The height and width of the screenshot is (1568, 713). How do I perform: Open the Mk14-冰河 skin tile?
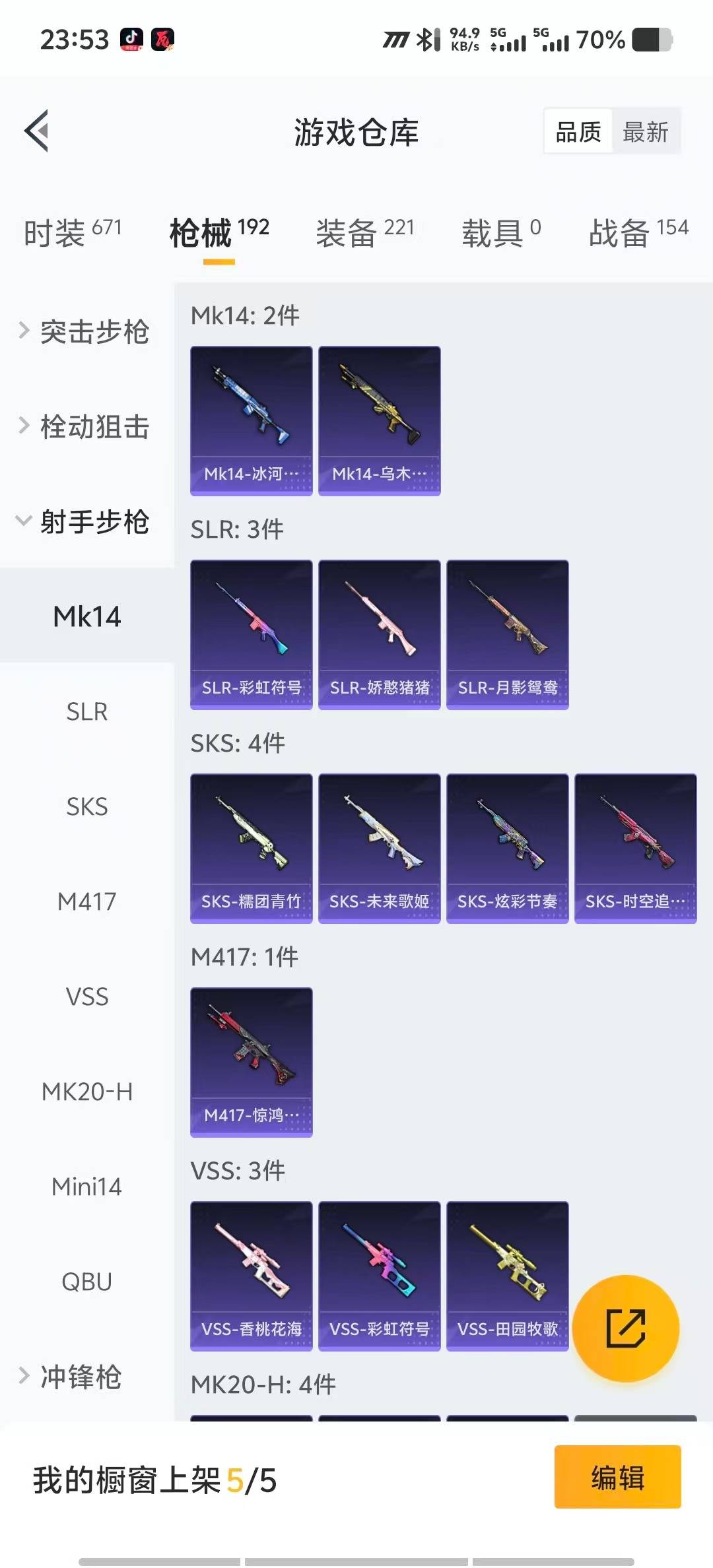[x=251, y=420]
